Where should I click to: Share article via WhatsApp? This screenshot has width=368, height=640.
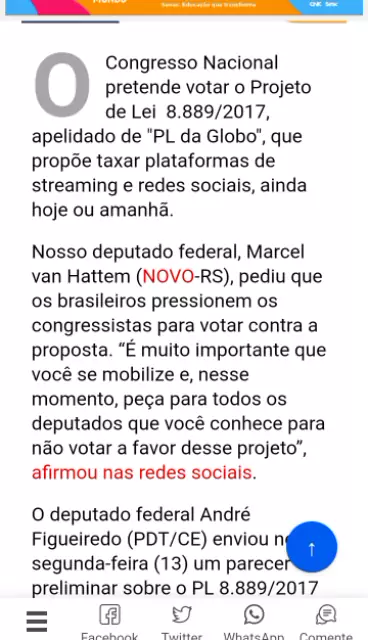[x=254, y=621]
